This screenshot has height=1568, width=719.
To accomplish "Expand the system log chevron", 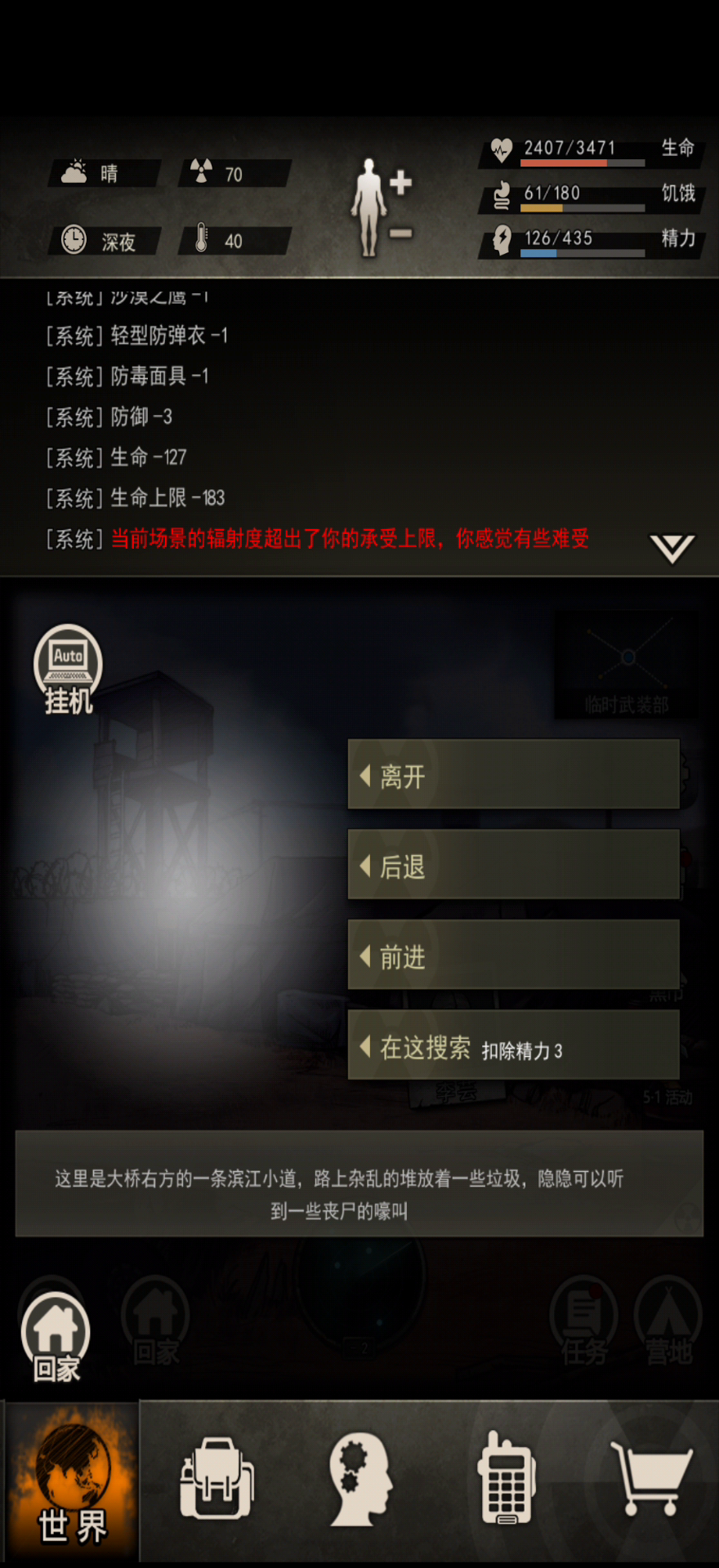I will (x=672, y=548).
